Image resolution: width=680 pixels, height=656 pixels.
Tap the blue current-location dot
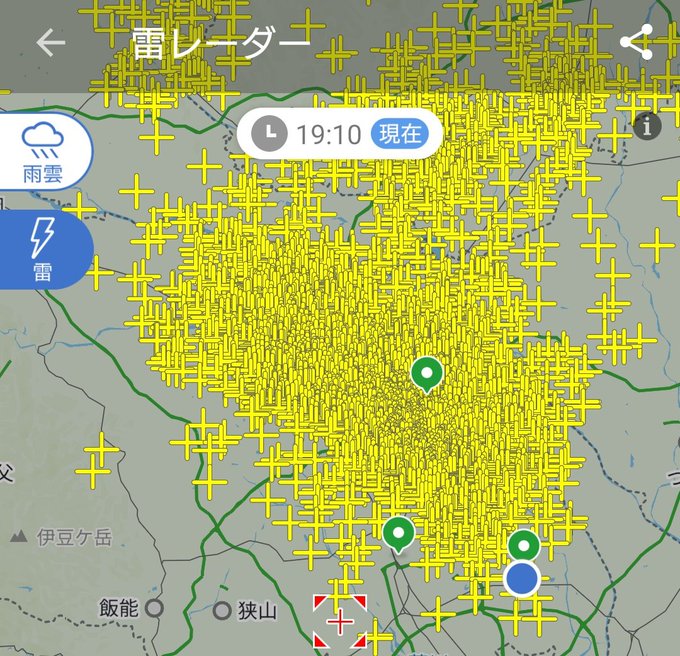pyautogui.click(x=522, y=578)
